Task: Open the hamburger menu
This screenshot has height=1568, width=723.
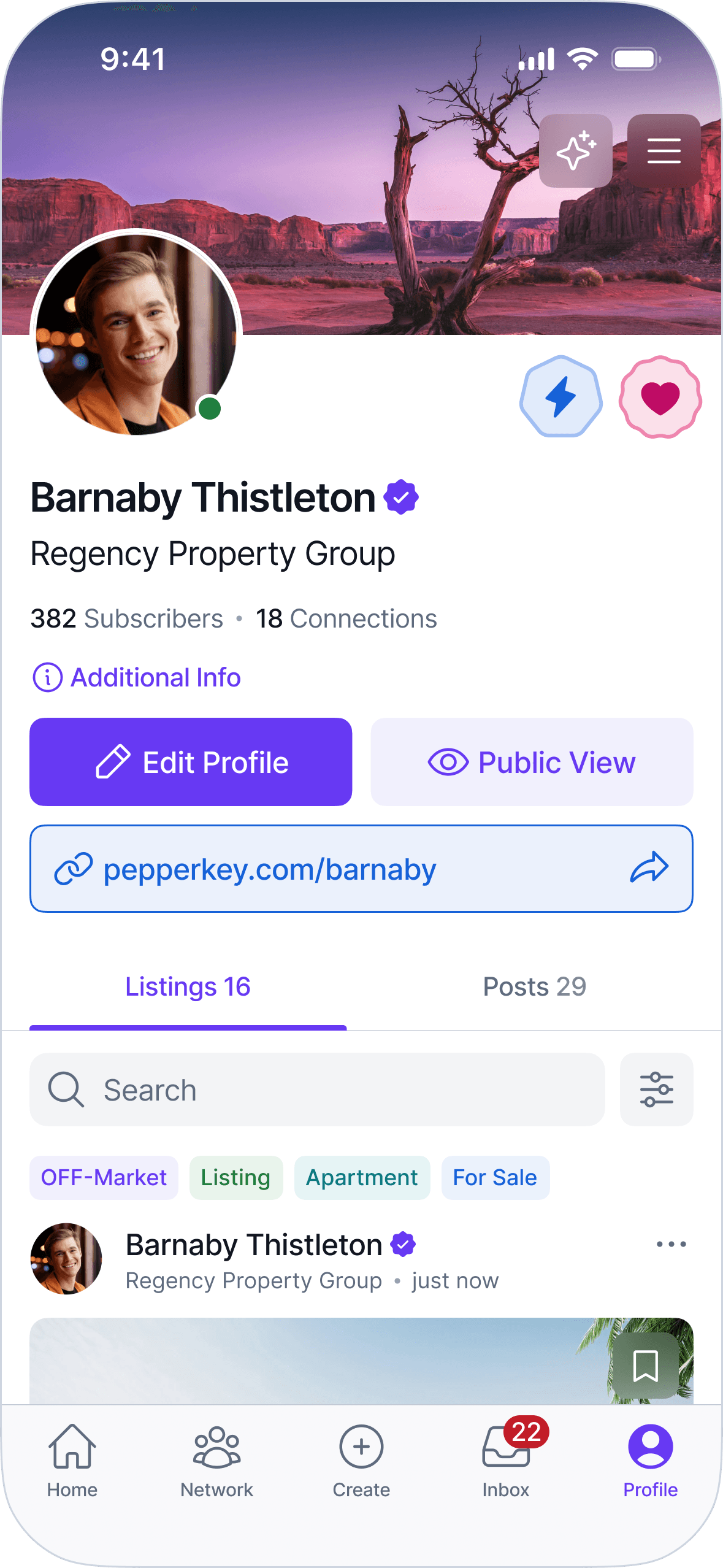Action: tap(664, 151)
